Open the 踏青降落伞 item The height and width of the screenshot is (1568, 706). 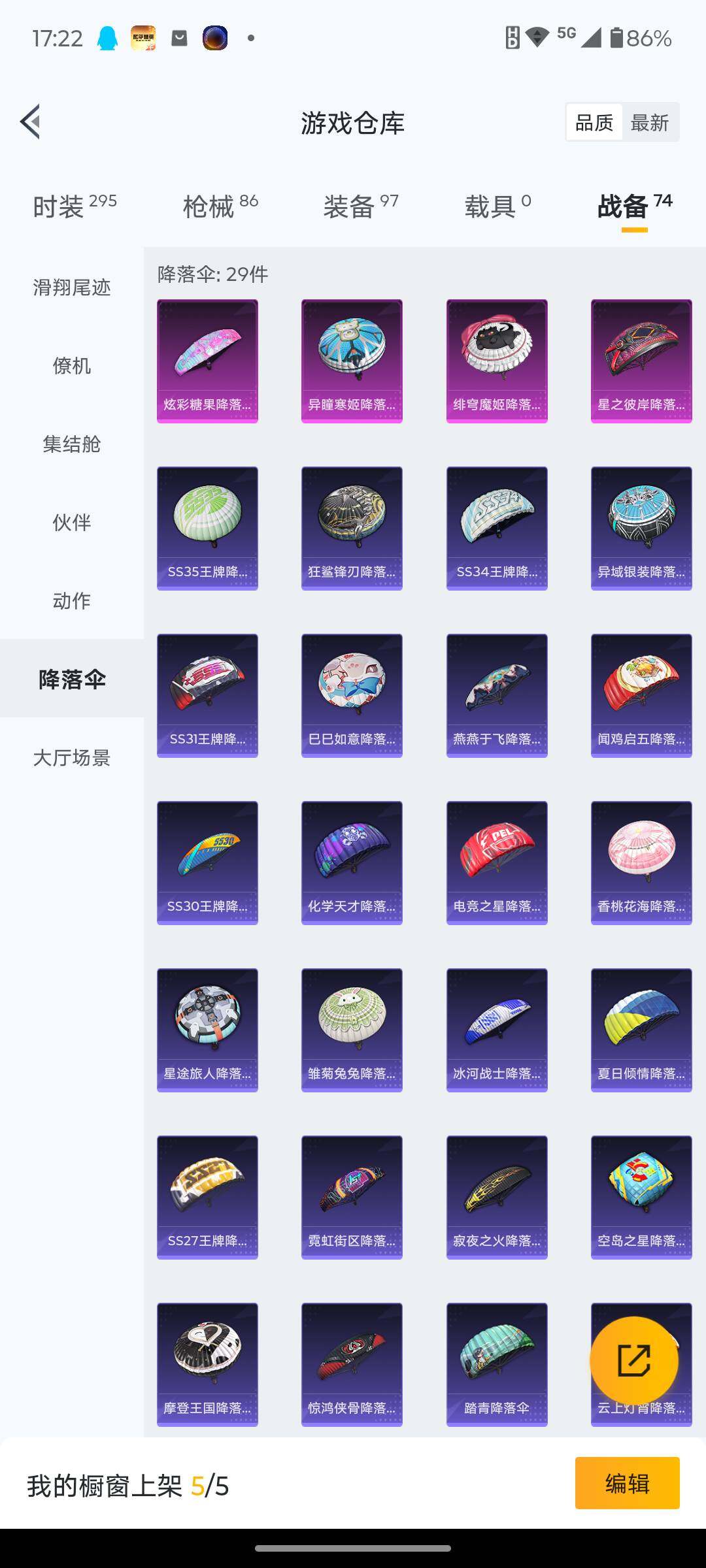tap(497, 1364)
